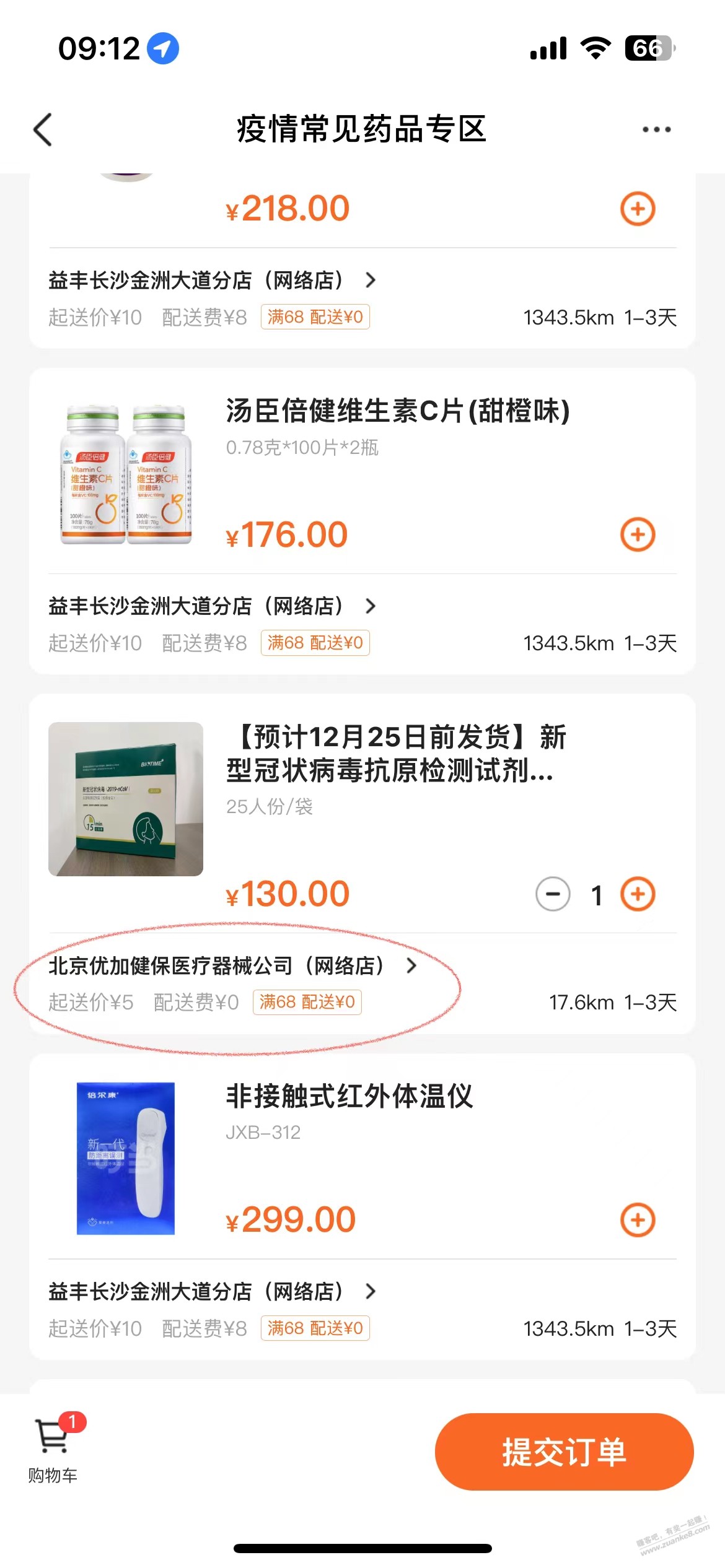Add 汤臣倍健维生素C片 using its plus icon
The width and height of the screenshot is (725, 1568).
[x=637, y=534]
